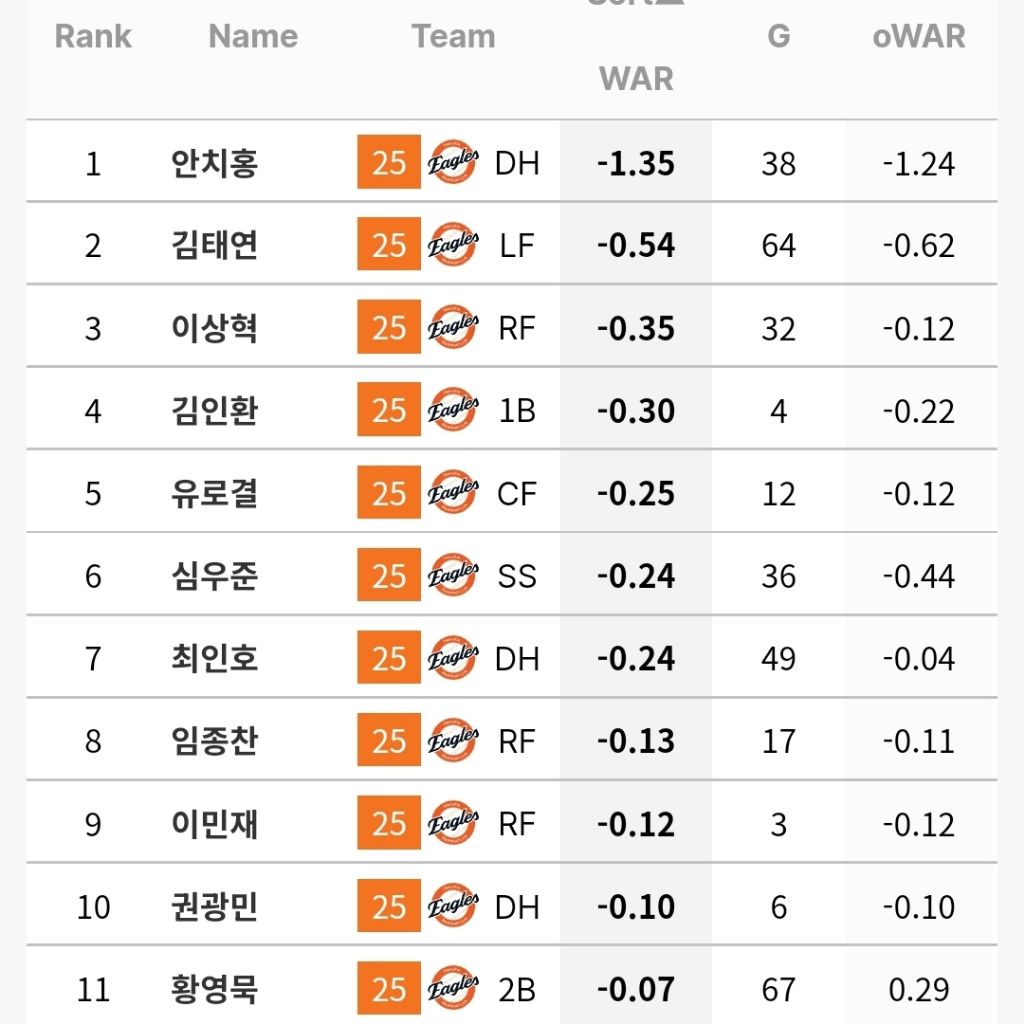
Task: Open player 유로결's profile
Action: pos(214,493)
